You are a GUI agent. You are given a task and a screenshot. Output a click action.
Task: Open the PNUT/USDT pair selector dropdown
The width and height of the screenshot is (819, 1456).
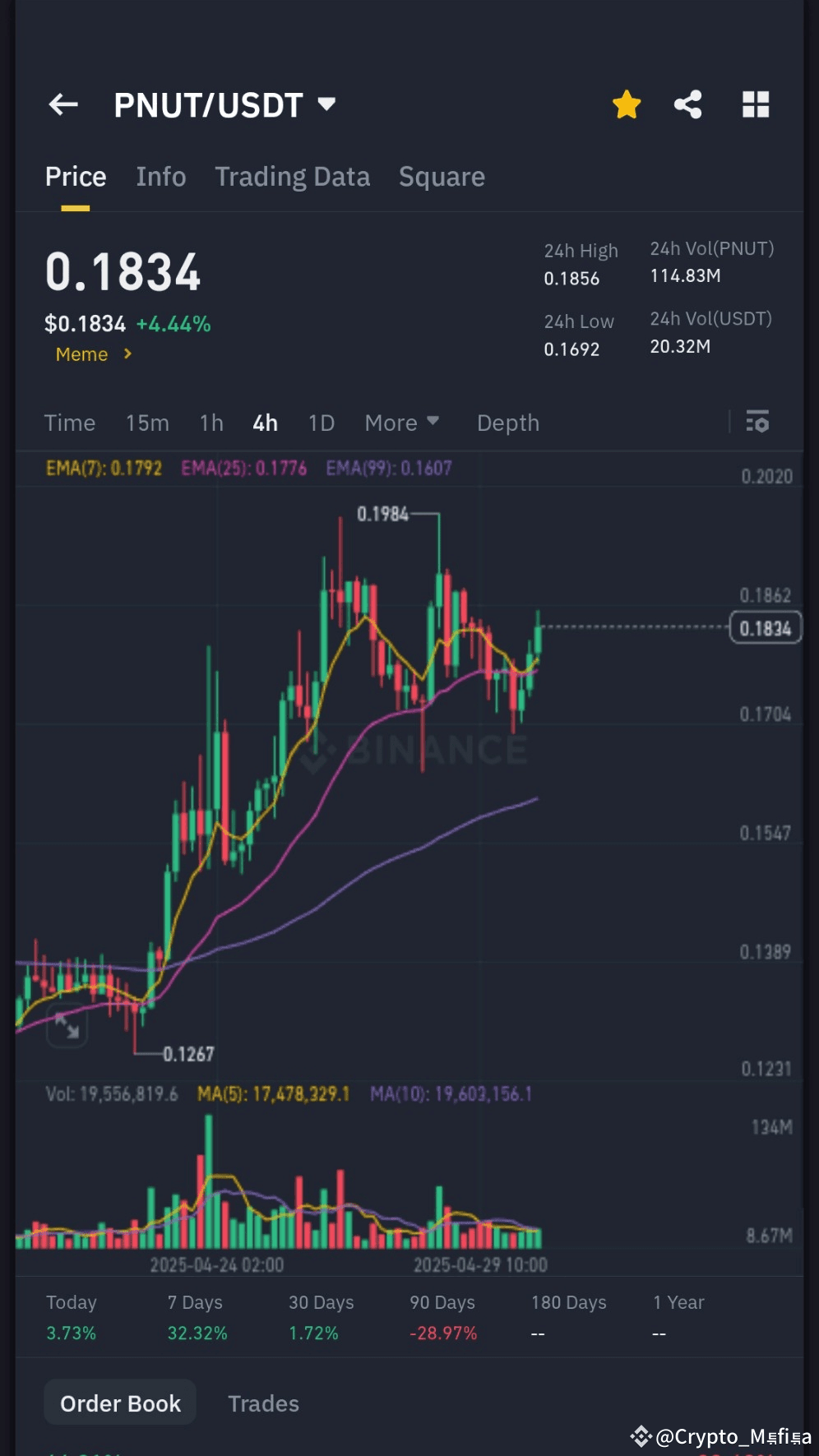[x=224, y=104]
